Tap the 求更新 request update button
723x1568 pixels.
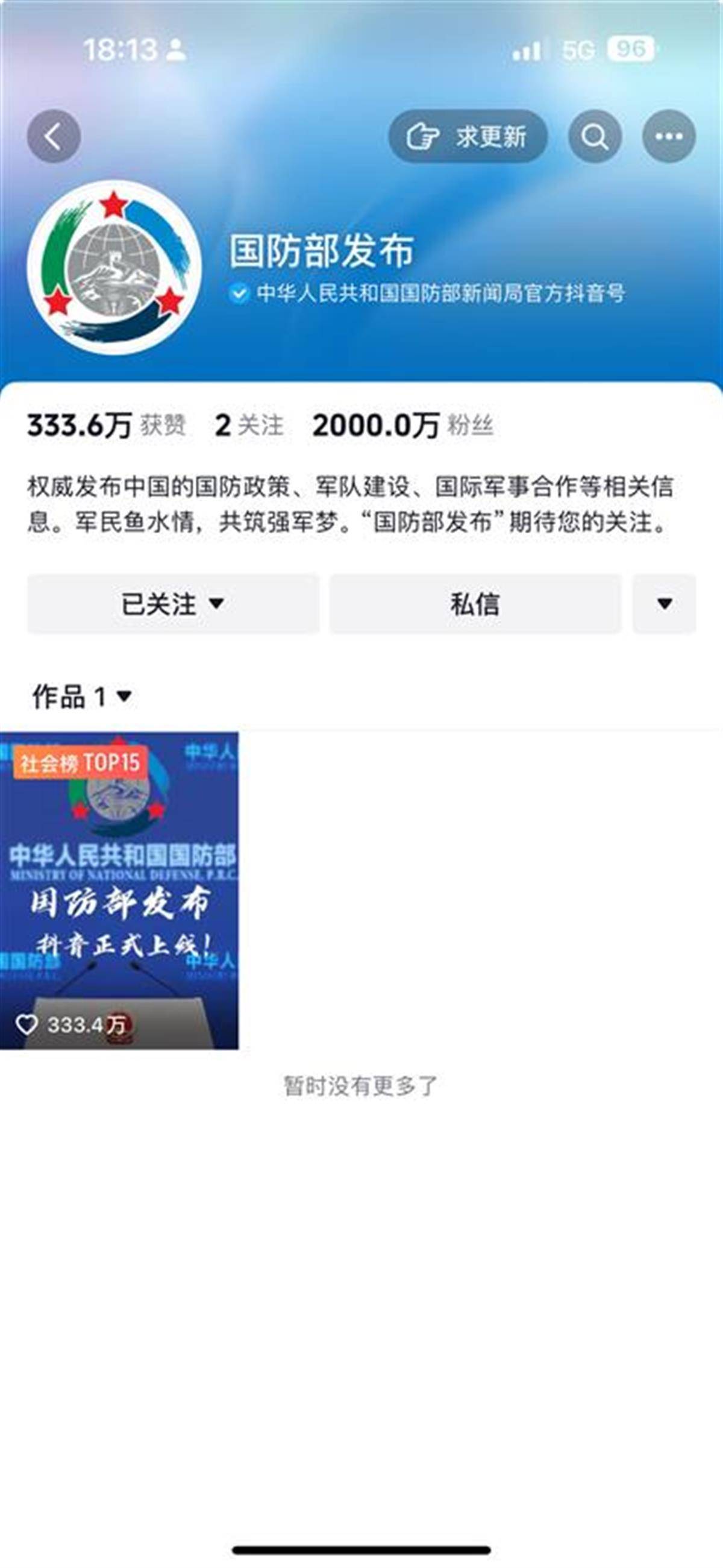[468, 136]
